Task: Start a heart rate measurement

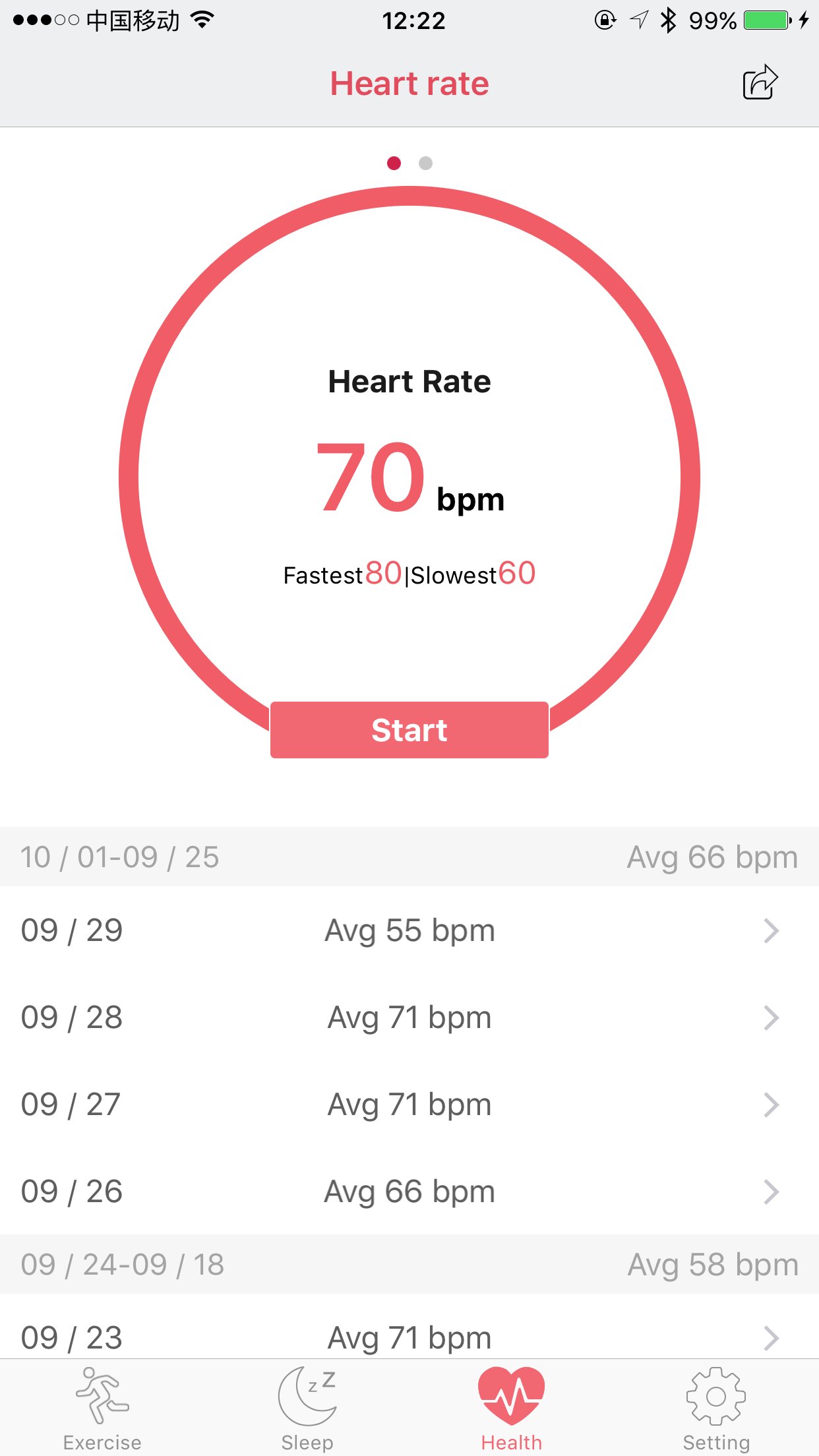Action: tap(409, 730)
